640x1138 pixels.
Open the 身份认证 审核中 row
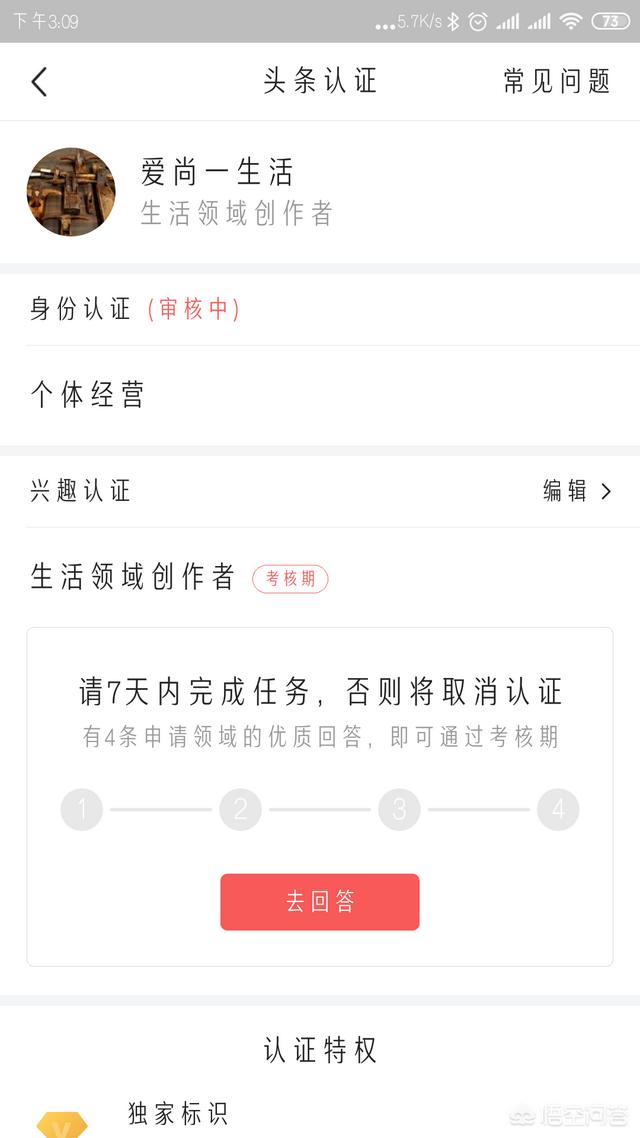coord(320,309)
